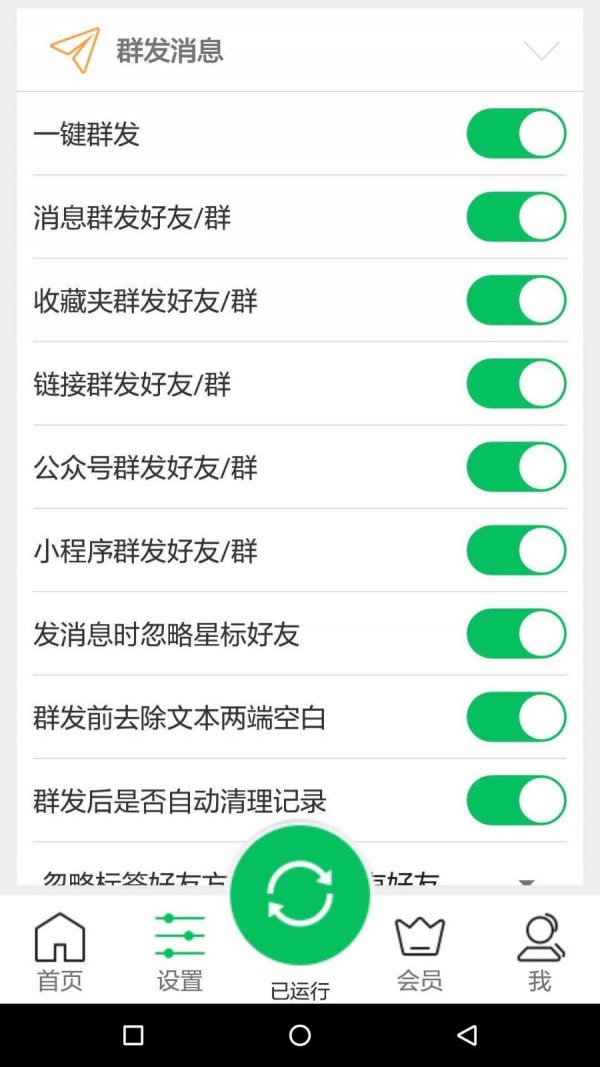Toggle 群发前去除文本两端空白 switch
Screen dimensions: 600x1067
coord(516,717)
